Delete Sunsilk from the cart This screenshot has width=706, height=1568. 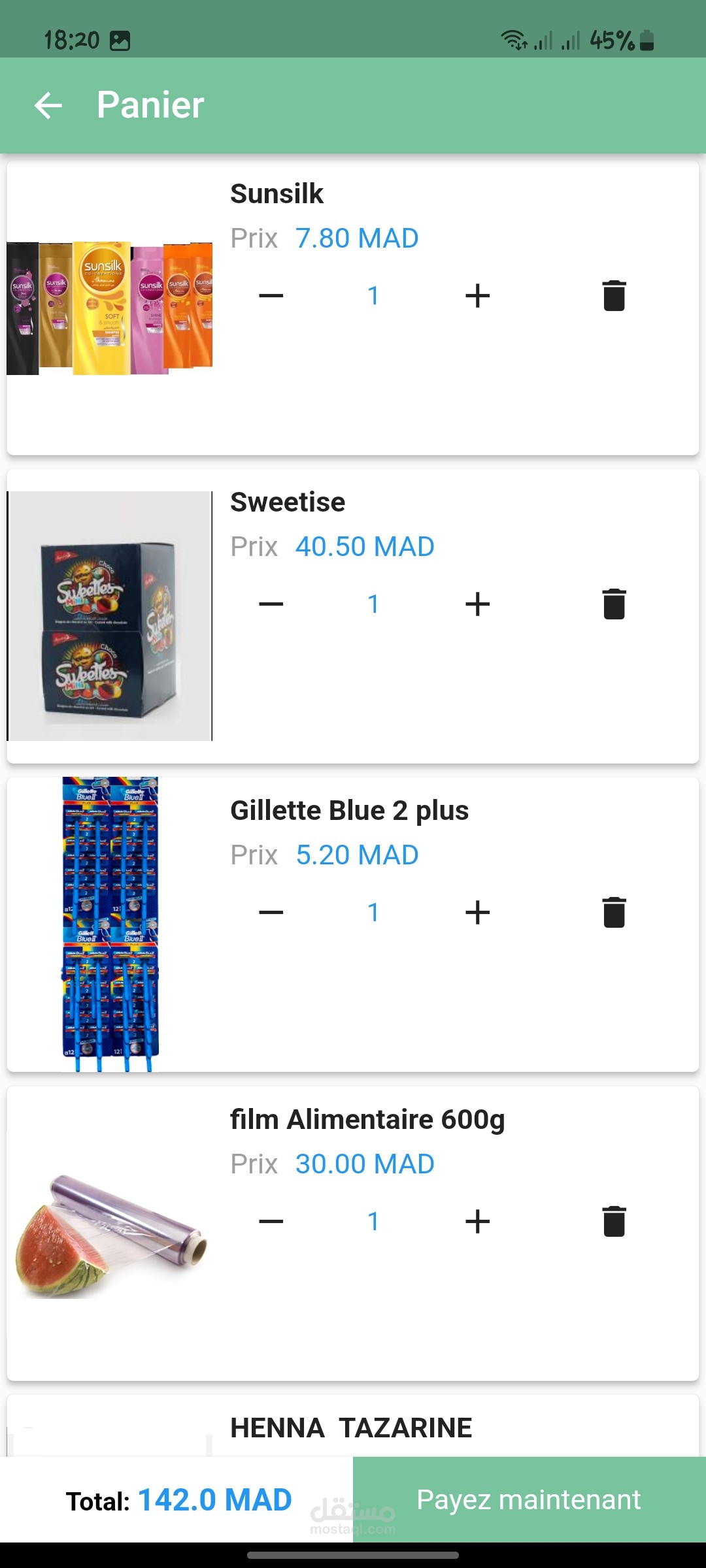coord(614,296)
